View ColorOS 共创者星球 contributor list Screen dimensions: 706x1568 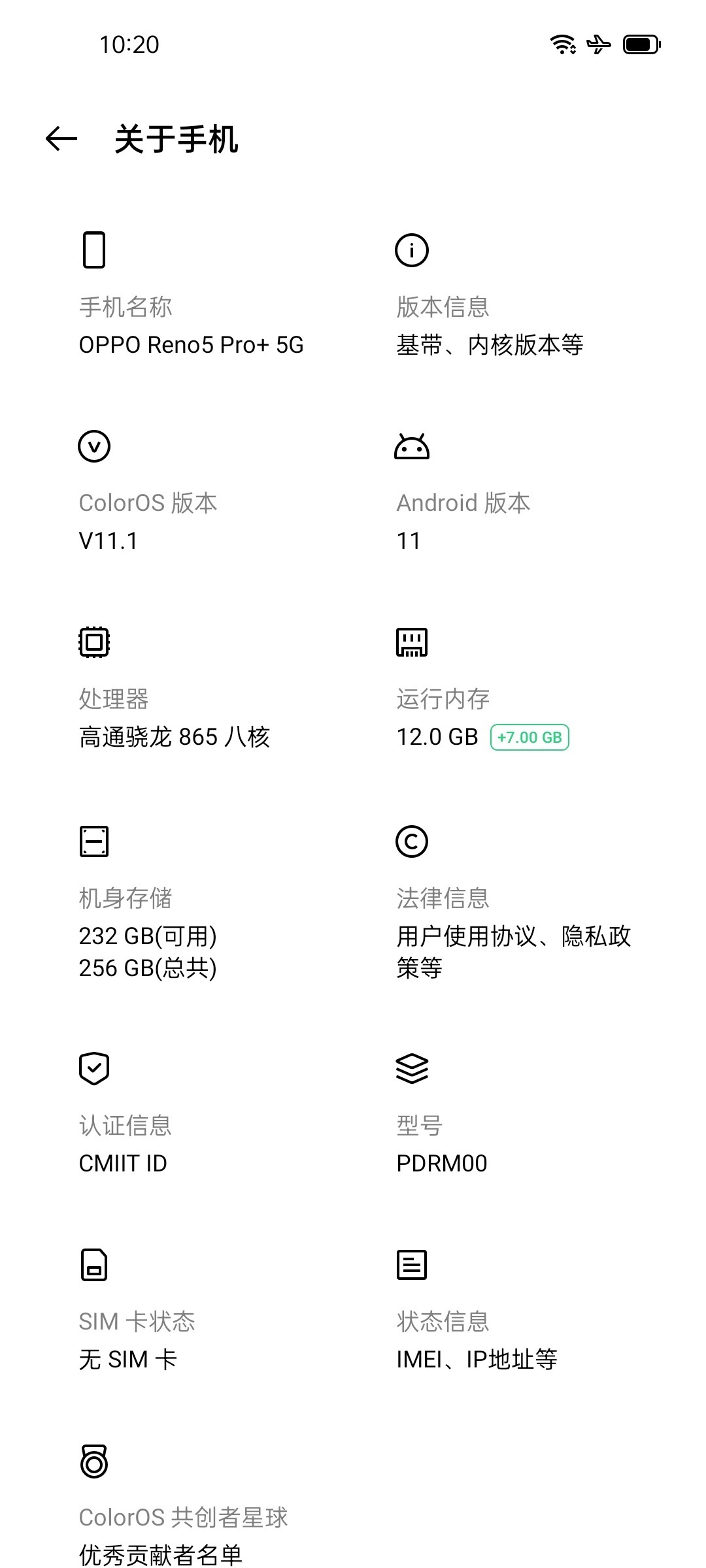pos(183,1535)
